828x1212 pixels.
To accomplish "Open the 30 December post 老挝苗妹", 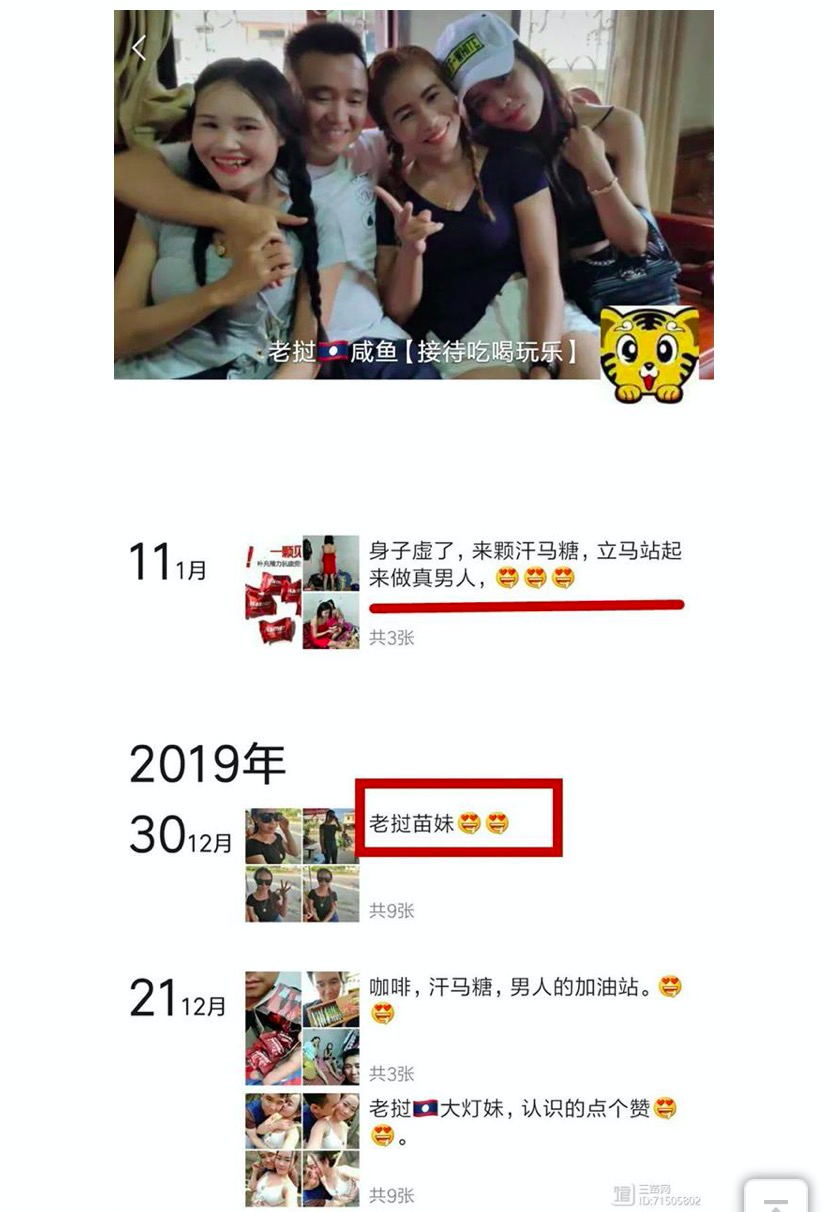I will pyautogui.click(x=440, y=824).
